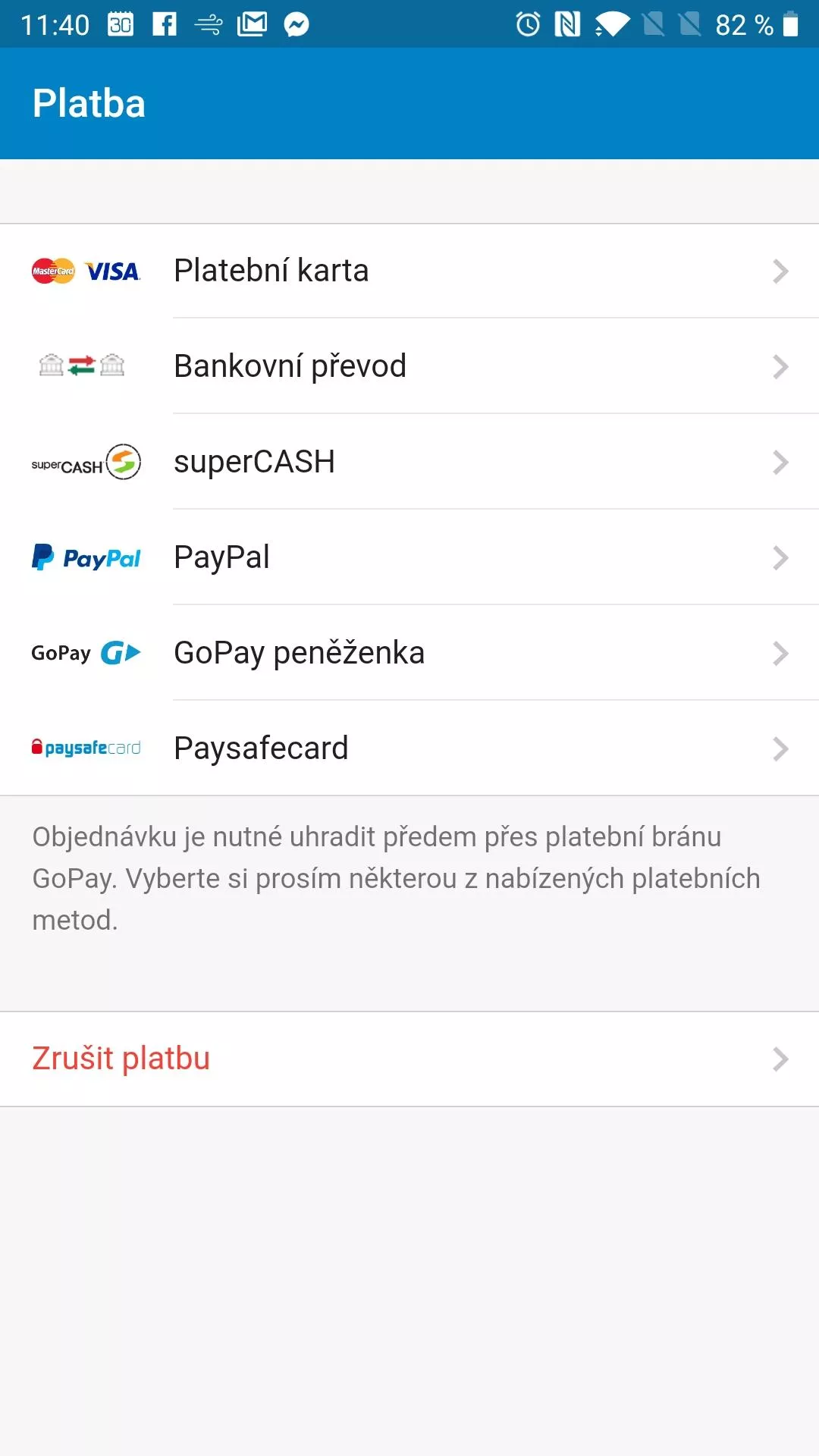The width and height of the screenshot is (819, 1456).
Task: Pay with PayPal
Action: pos(409,557)
